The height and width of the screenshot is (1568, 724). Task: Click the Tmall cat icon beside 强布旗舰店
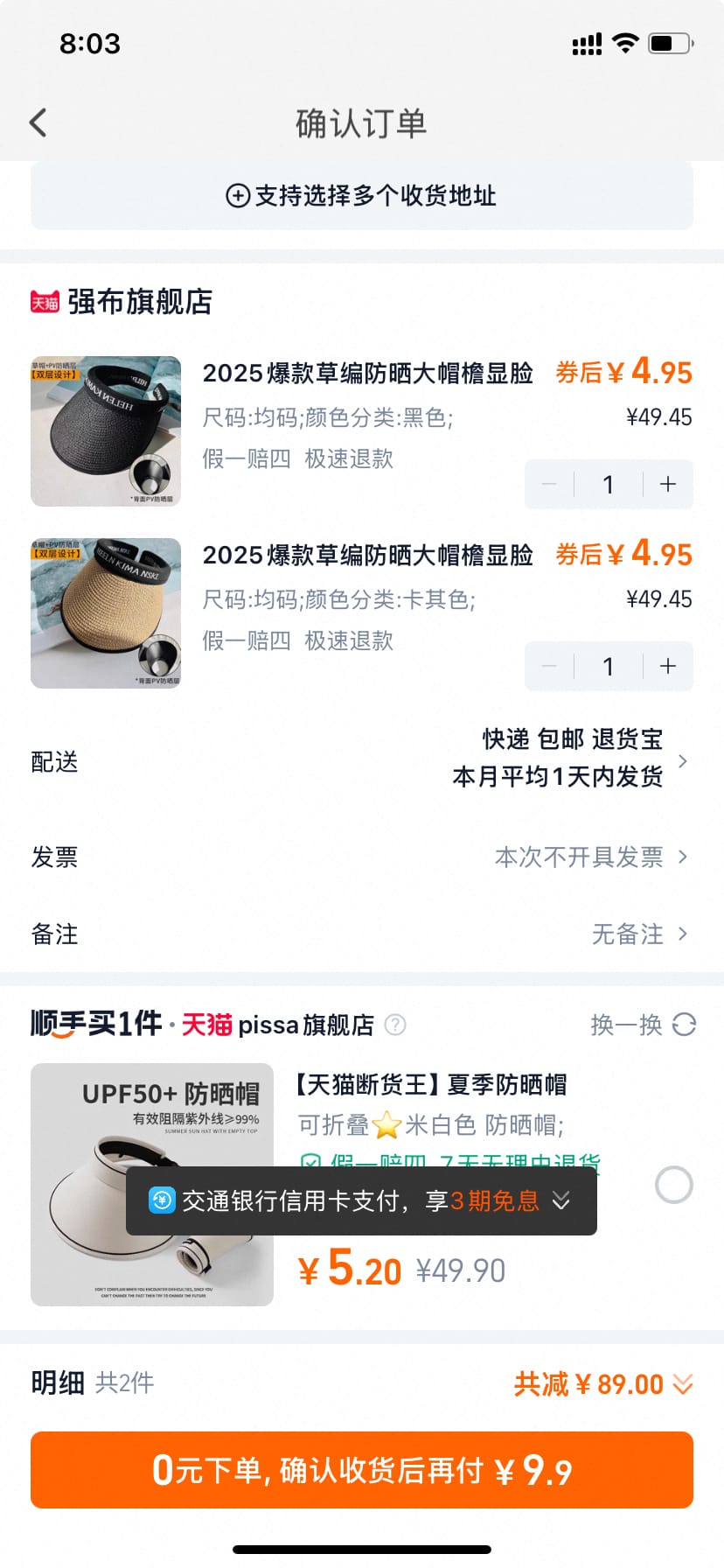(x=39, y=301)
